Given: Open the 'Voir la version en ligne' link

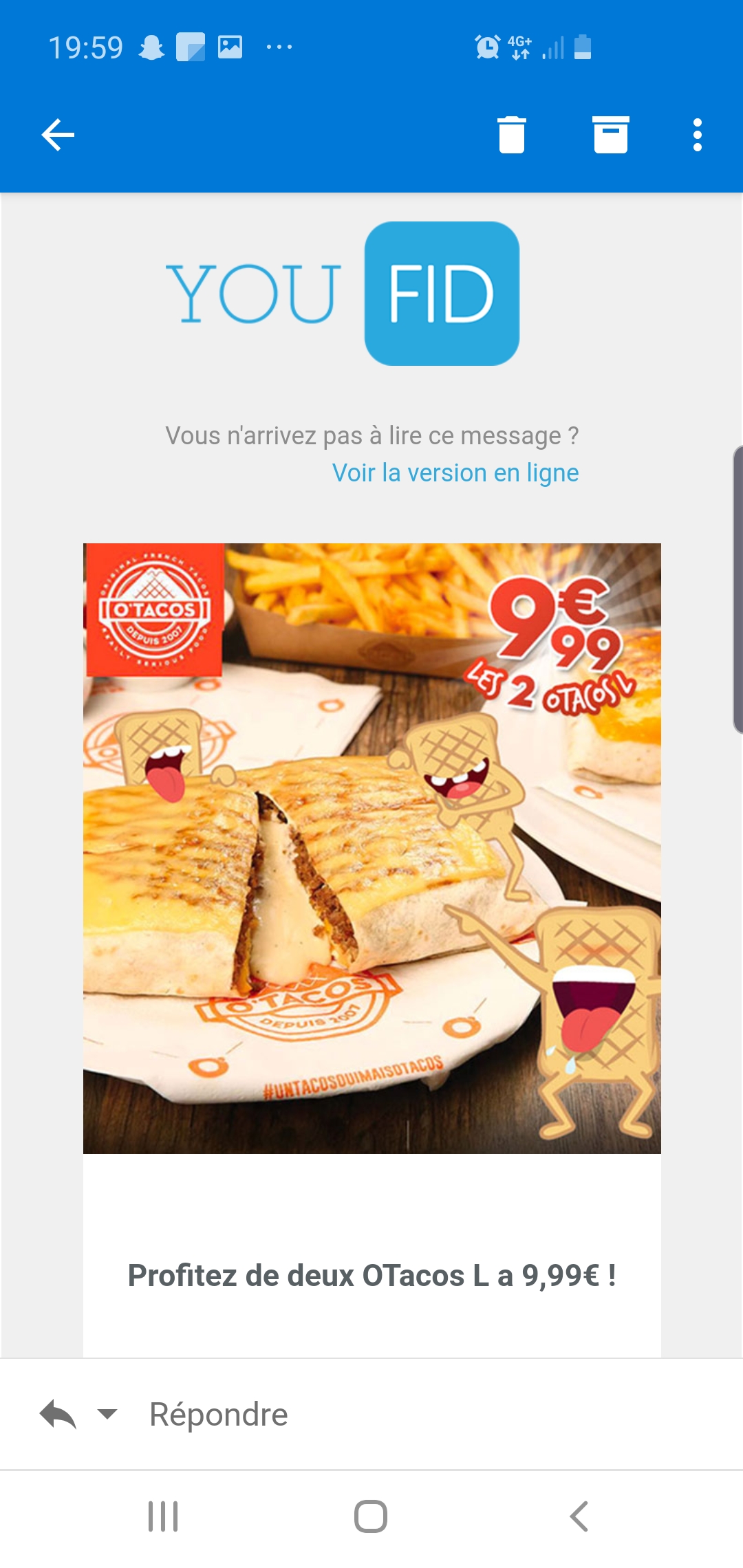Looking at the screenshot, I should coord(455,473).
